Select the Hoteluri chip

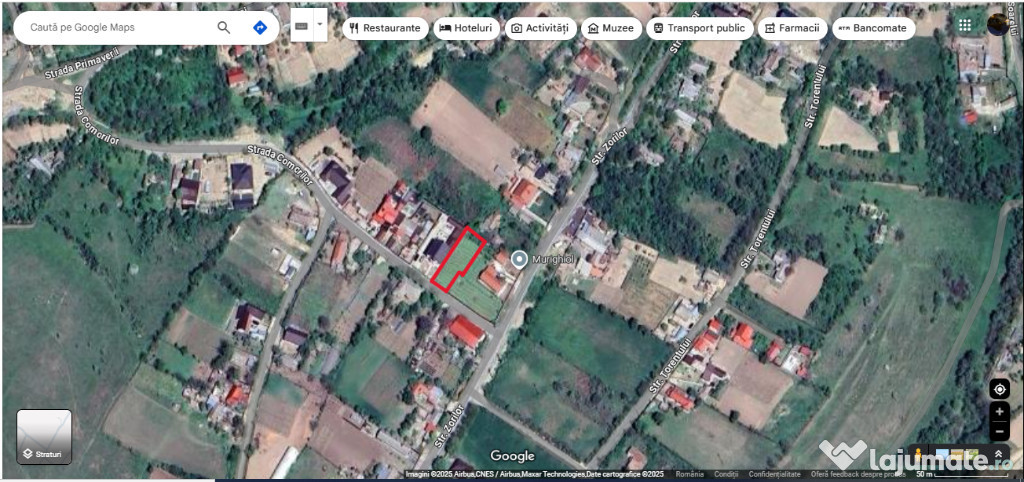(466, 28)
